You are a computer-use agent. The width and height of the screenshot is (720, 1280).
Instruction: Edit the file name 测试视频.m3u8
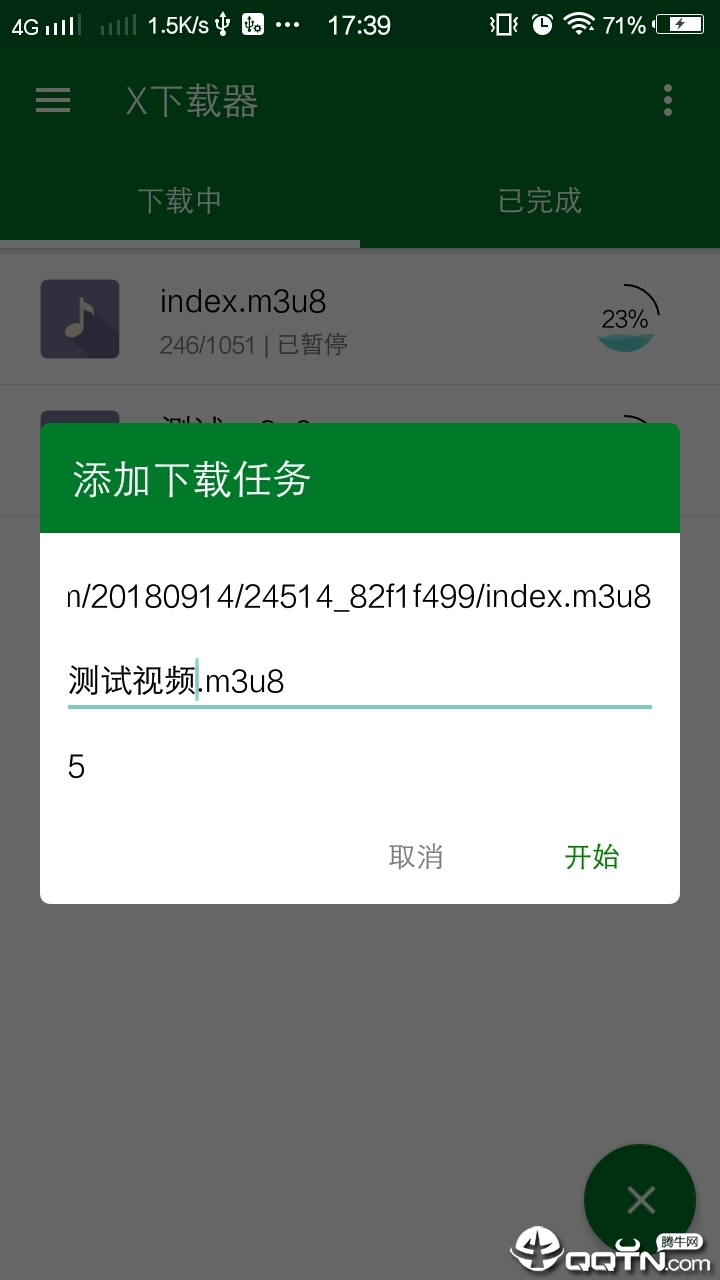(x=360, y=682)
